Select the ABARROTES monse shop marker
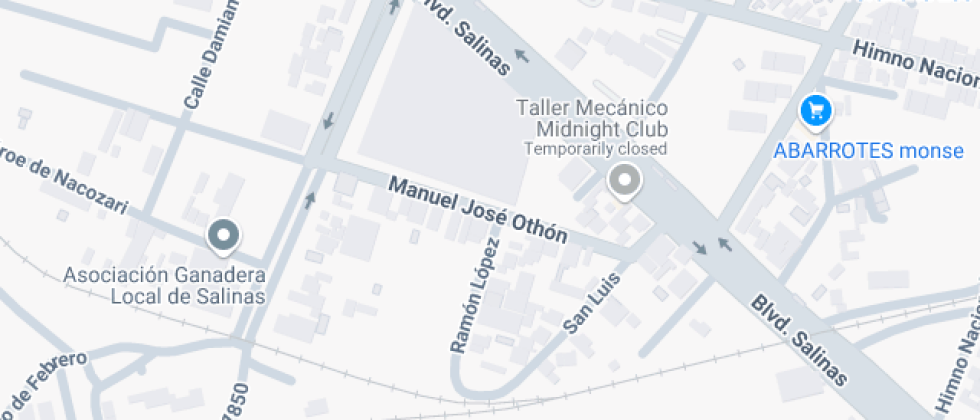 pos(817,110)
